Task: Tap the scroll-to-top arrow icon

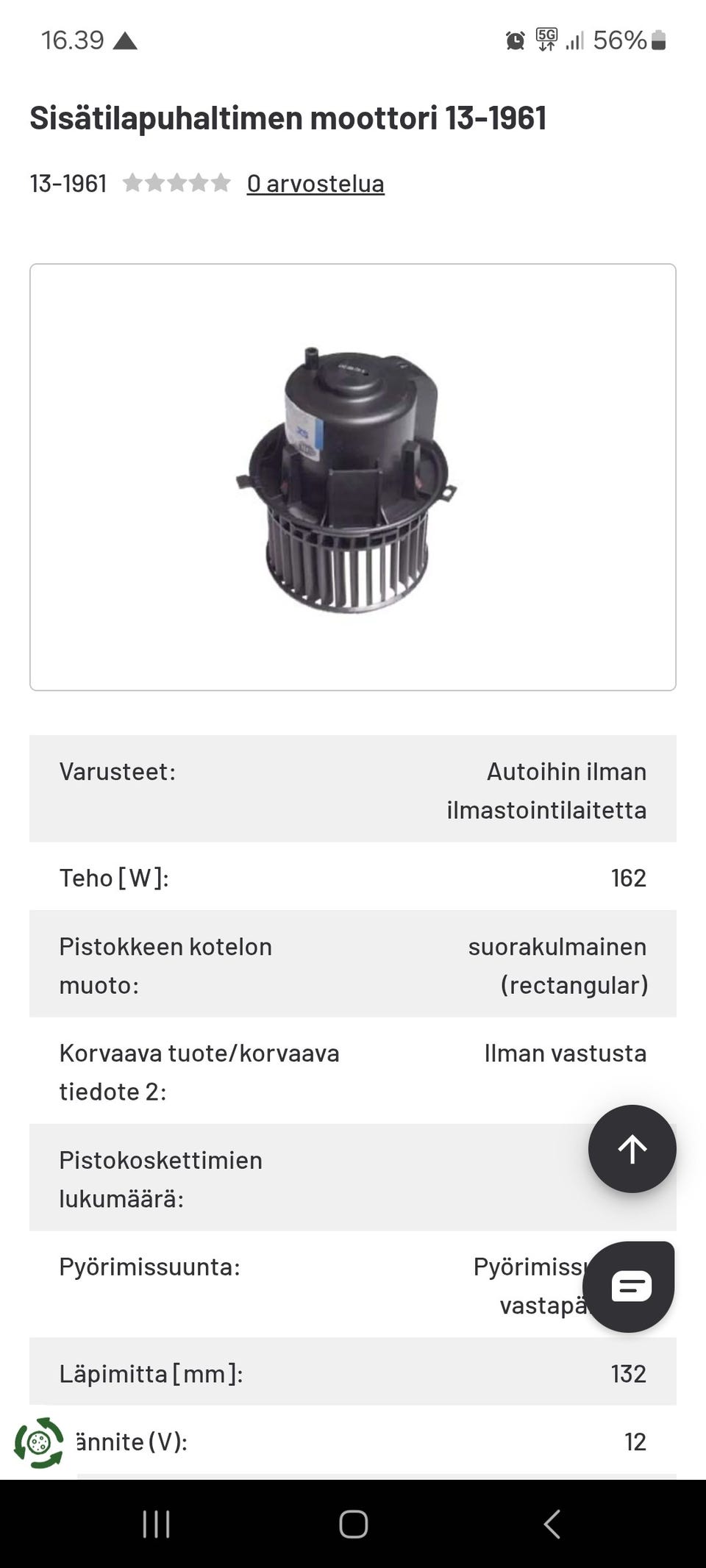Action: tap(631, 1149)
